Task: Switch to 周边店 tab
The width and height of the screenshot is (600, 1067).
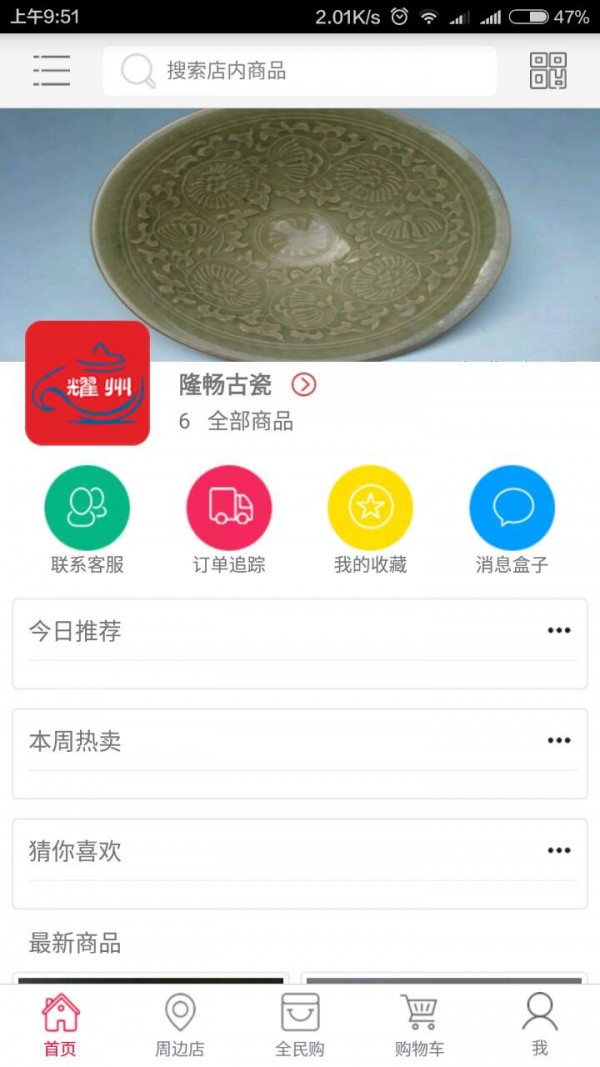Action: (x=180, y=1025)
